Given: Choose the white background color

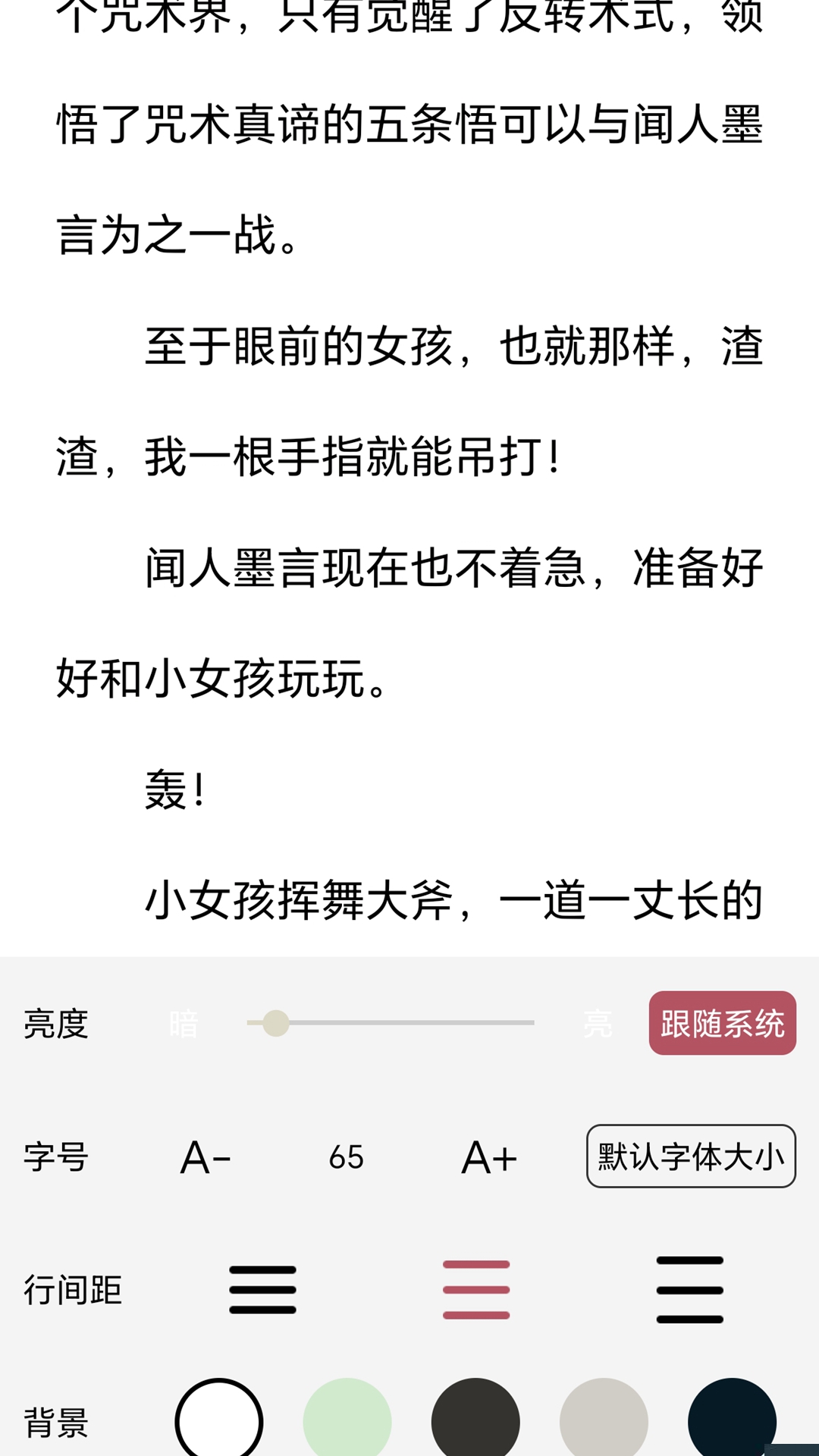Looking at the screenshot, I should click(x=219, y=1420).
